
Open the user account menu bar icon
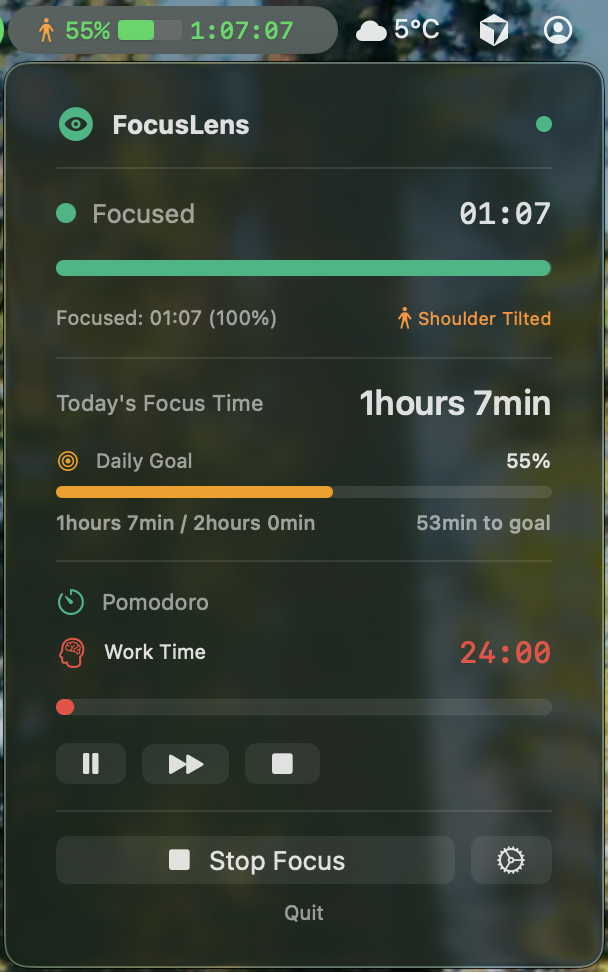(558, 30)
